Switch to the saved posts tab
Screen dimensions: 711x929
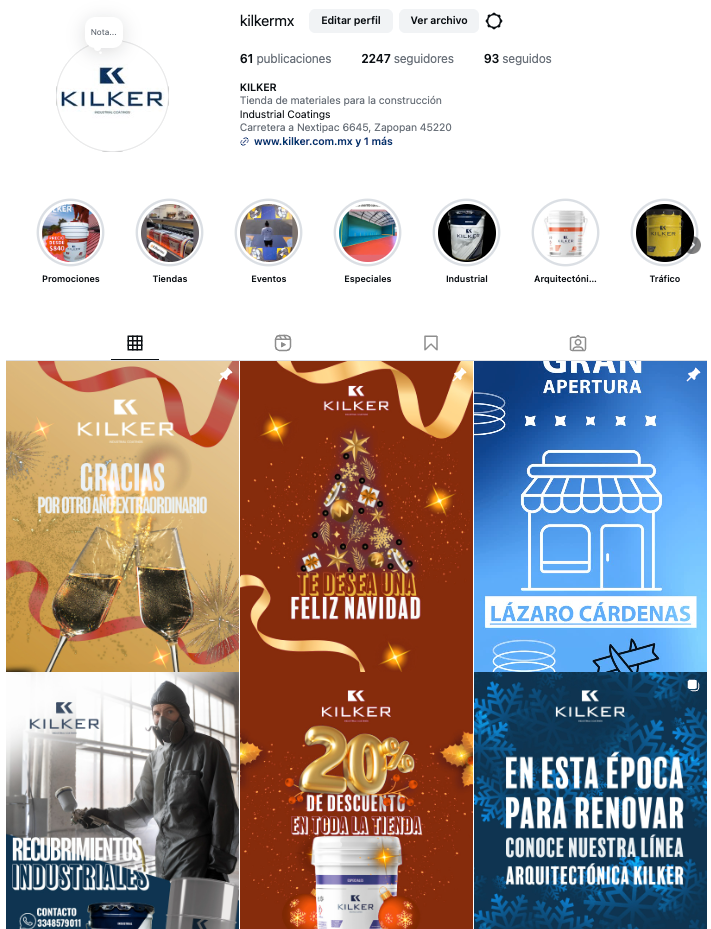pyautogui.click(x=431, y=343)
